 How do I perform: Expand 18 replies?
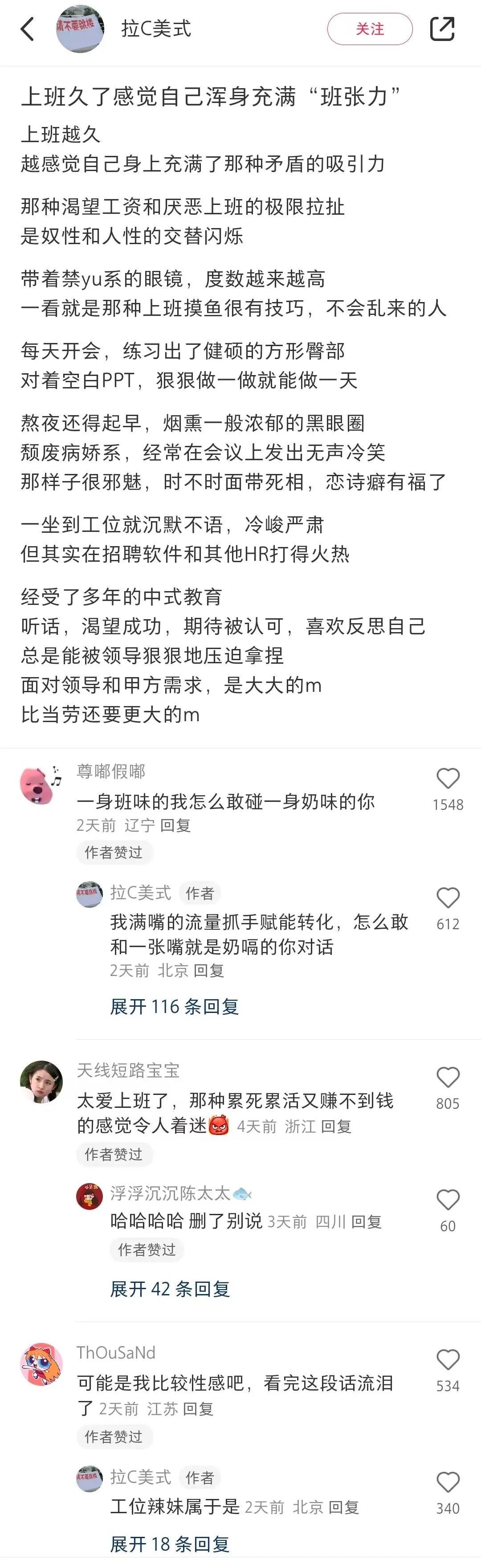pyautogui.click(x=170, y=1544)
